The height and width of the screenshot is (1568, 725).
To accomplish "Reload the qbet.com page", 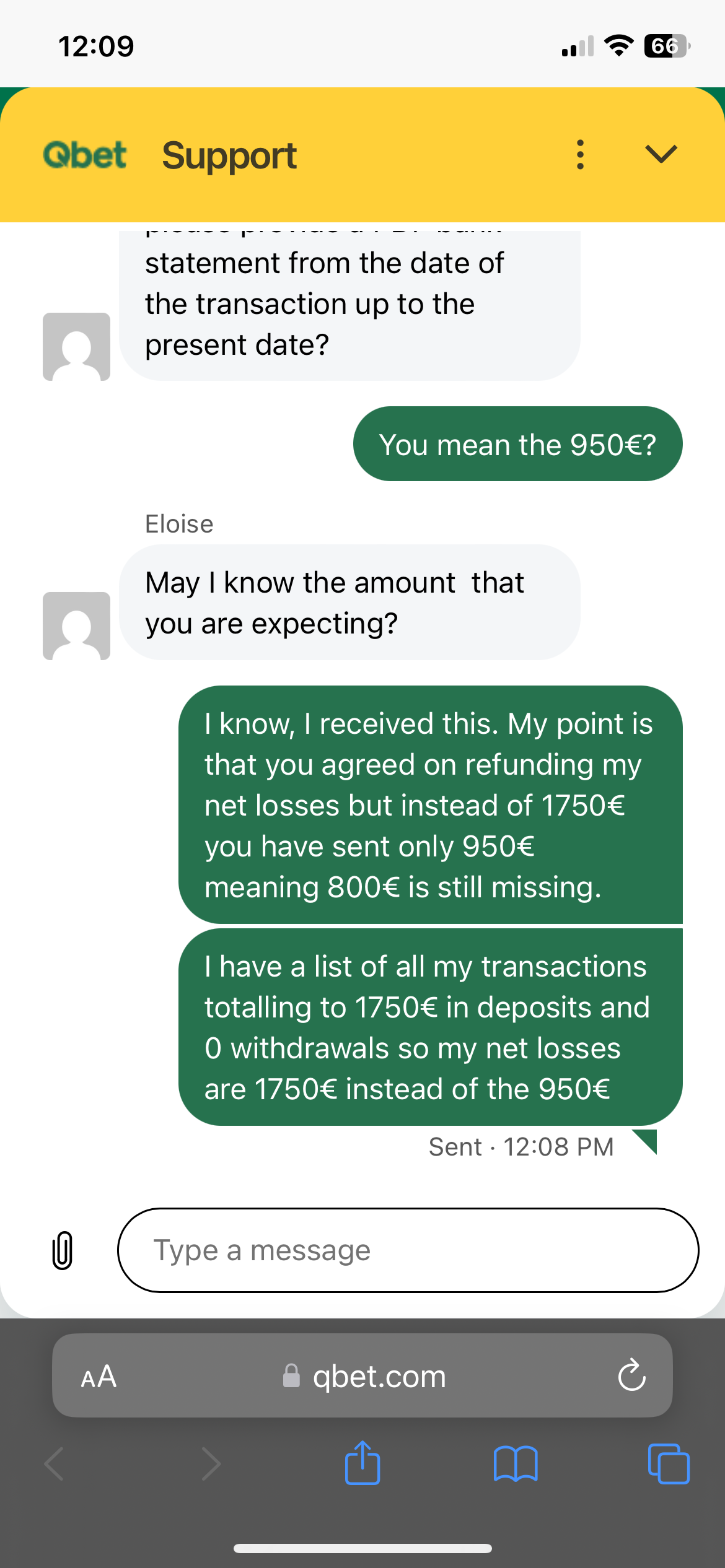I will 631,1376.
